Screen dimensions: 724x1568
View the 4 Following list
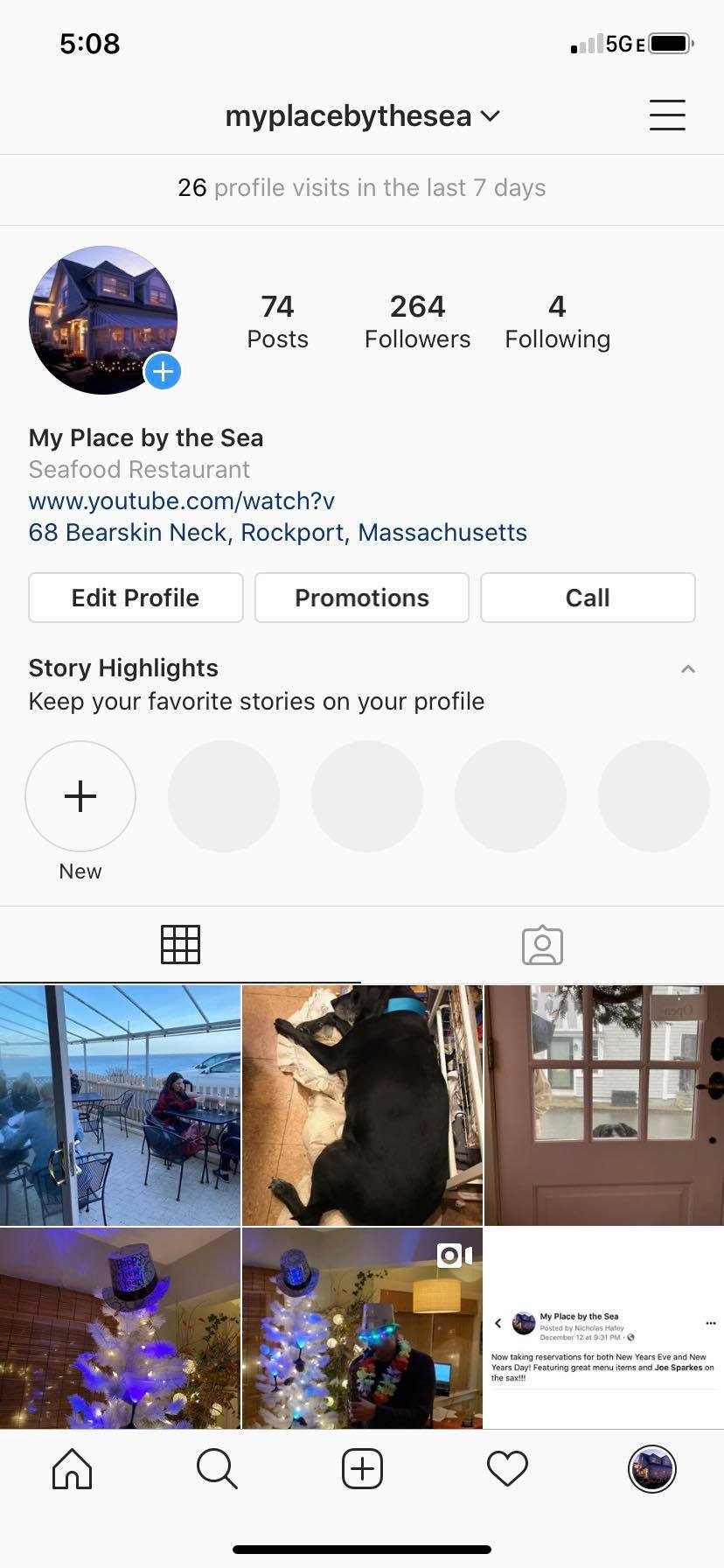coord(557,321)
